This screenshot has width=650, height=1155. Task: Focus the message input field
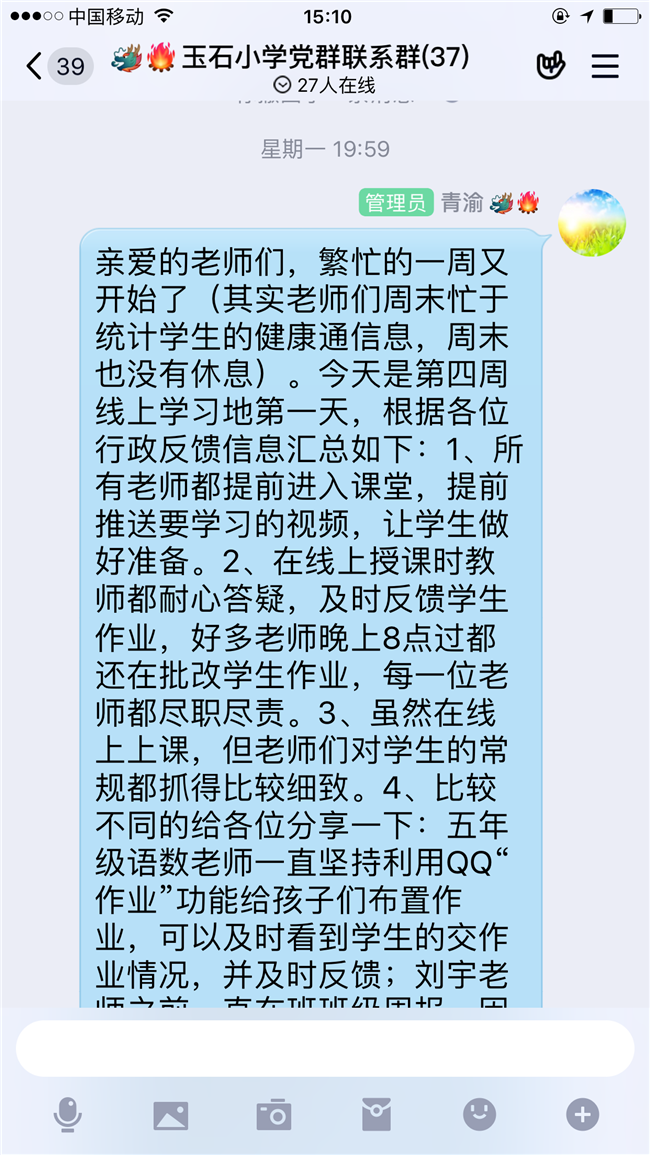325,1048
